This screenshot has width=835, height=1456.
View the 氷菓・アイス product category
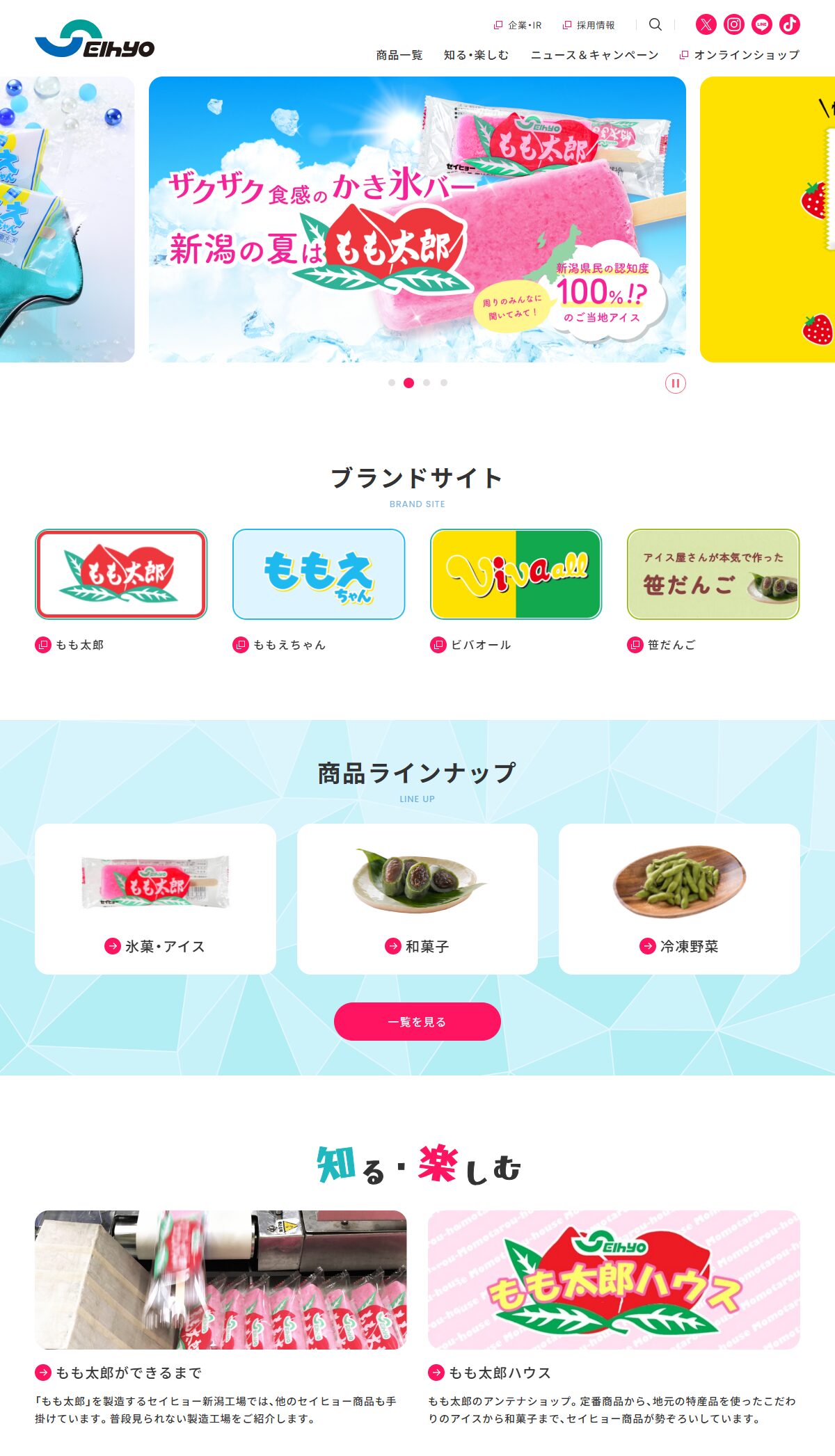pos(155,899)
